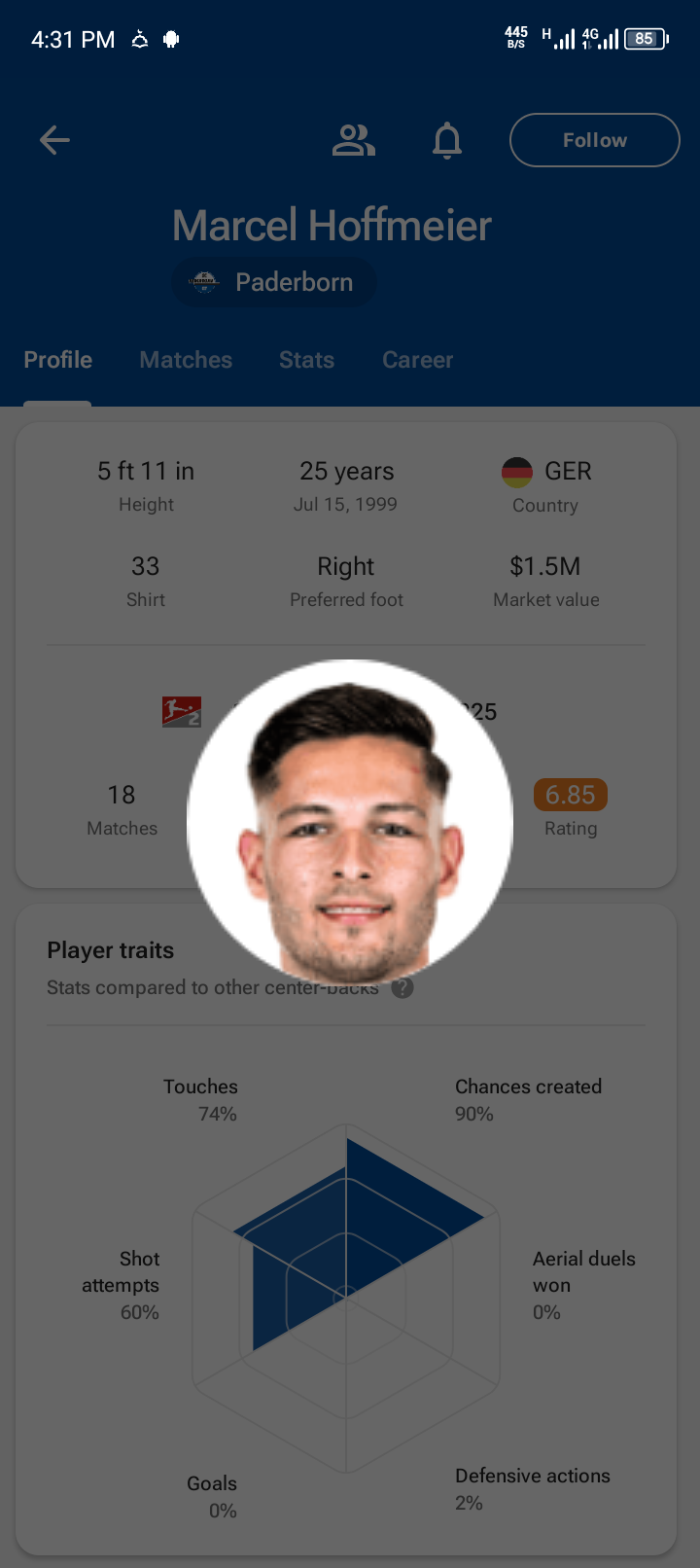The image size is (700, 1568).
Task: Open the Career tab
Action: (417, 360)
